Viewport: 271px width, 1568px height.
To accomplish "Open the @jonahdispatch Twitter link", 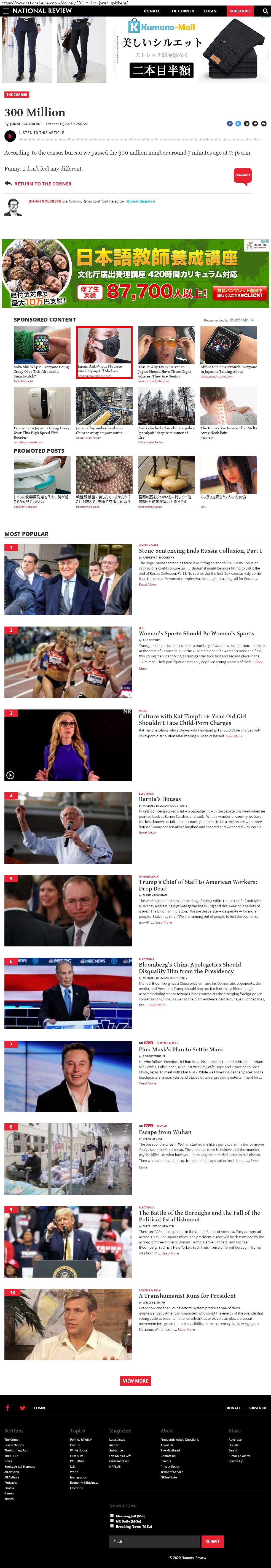I will point(141,201).
